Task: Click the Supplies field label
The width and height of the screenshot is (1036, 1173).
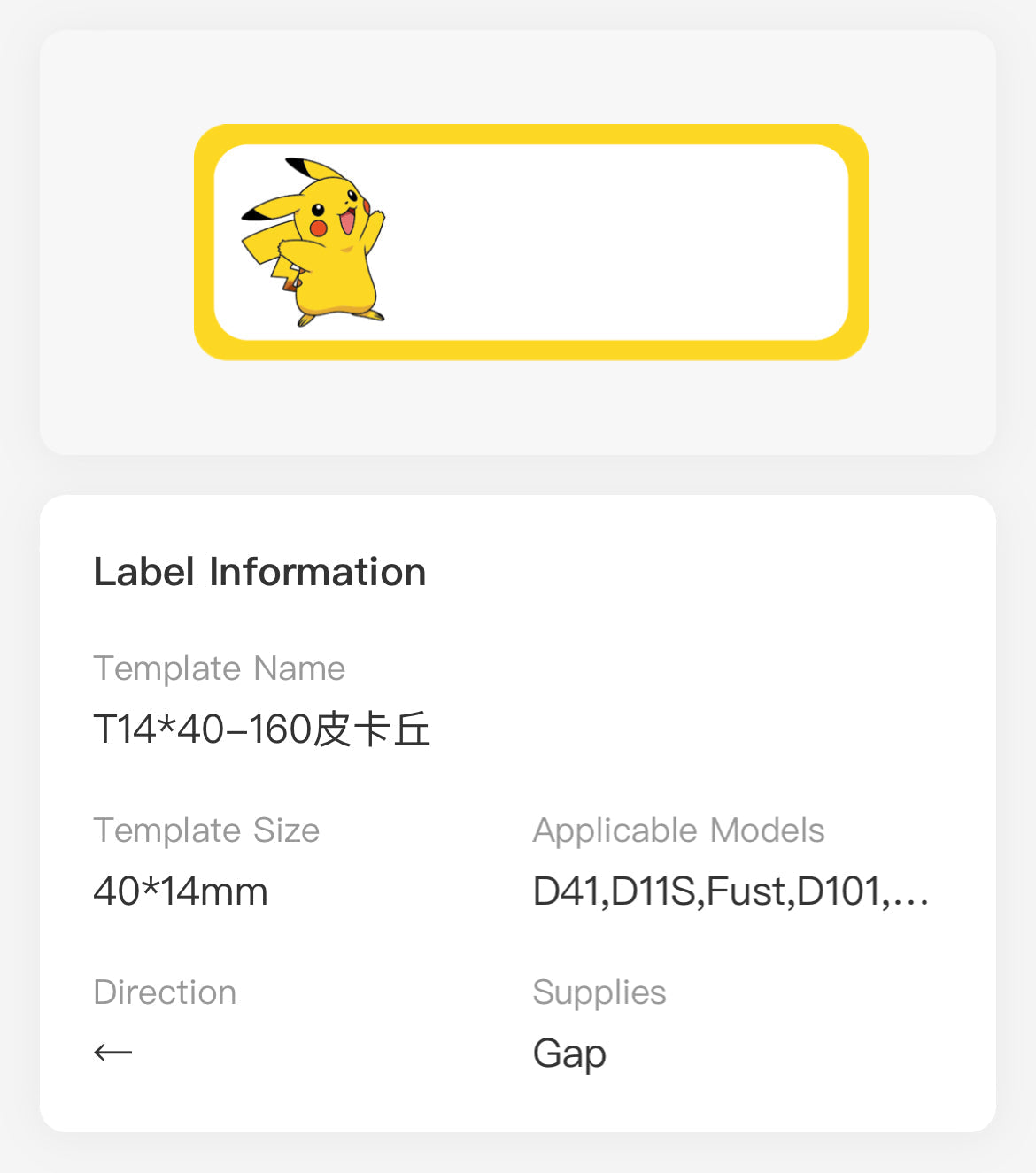Action: click(x=599, y=992)
